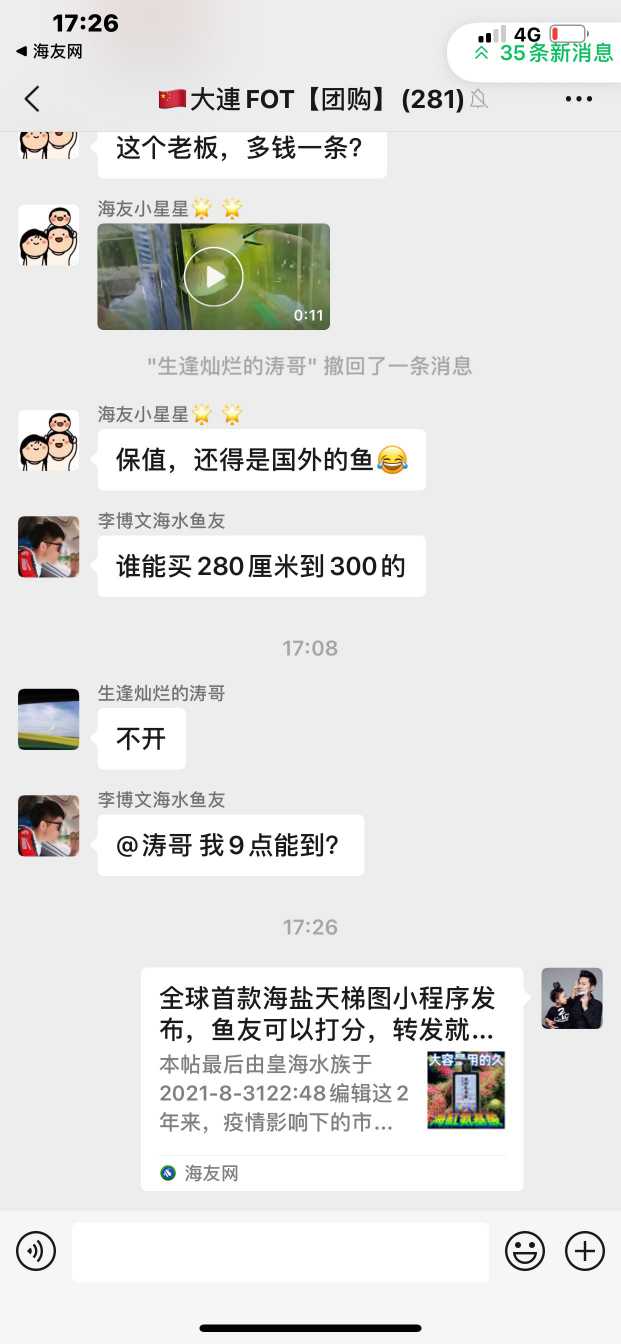View 海友小星星's avatar beside 保值 message
Screen dimensions: 621x1344
[x=48, y=440]
